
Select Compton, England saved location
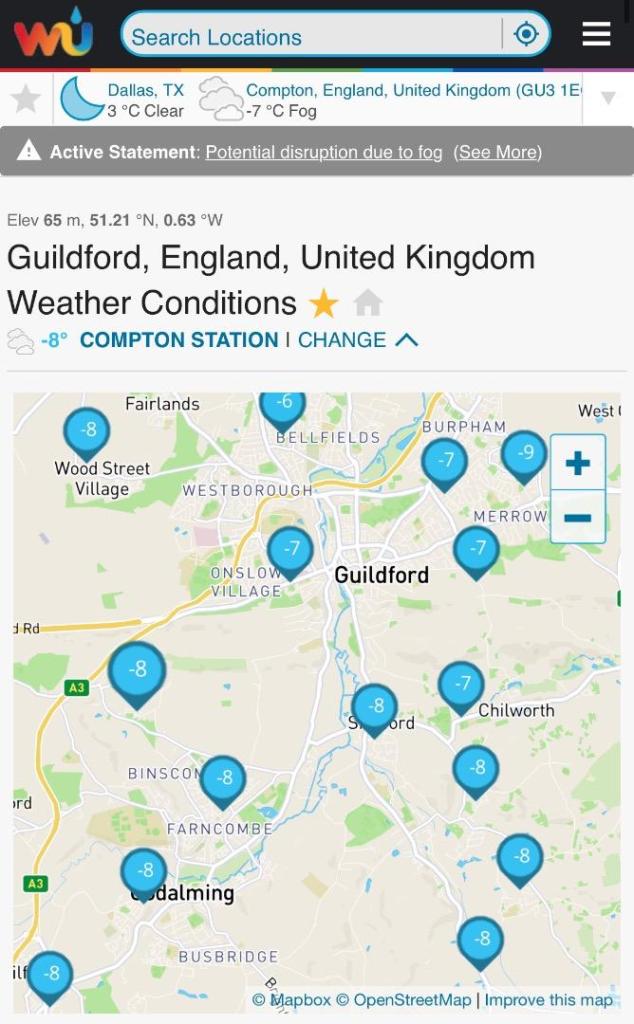pyautogui.click(x=390, y=100)
